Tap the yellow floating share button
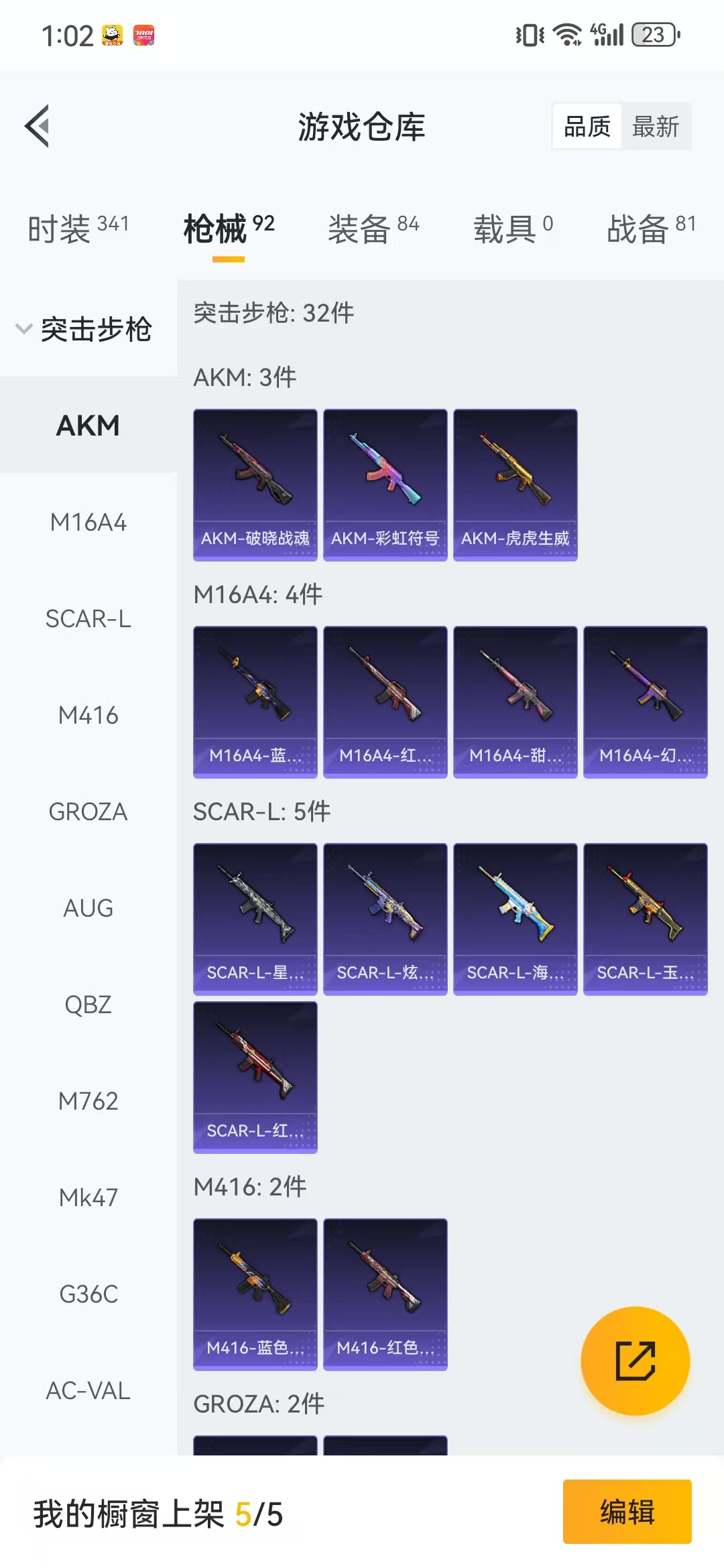 [635, 1361]
